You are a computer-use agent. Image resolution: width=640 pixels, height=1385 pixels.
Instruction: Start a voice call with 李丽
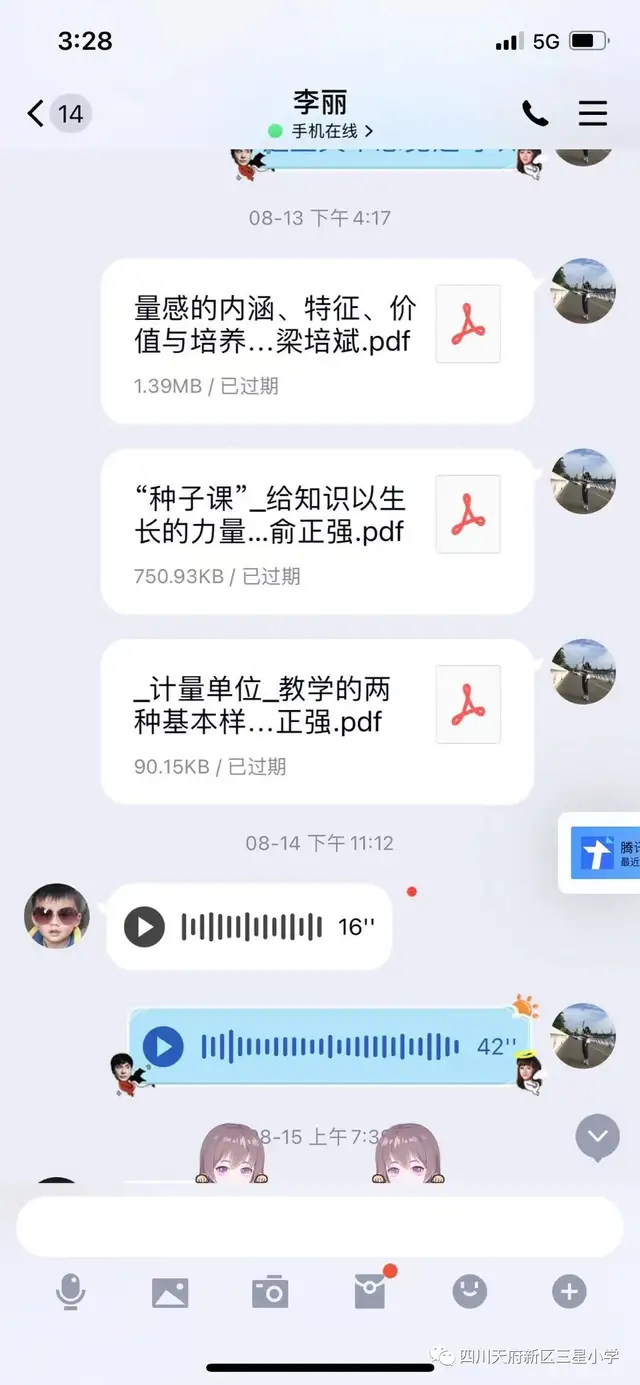[x=535, y=113]
